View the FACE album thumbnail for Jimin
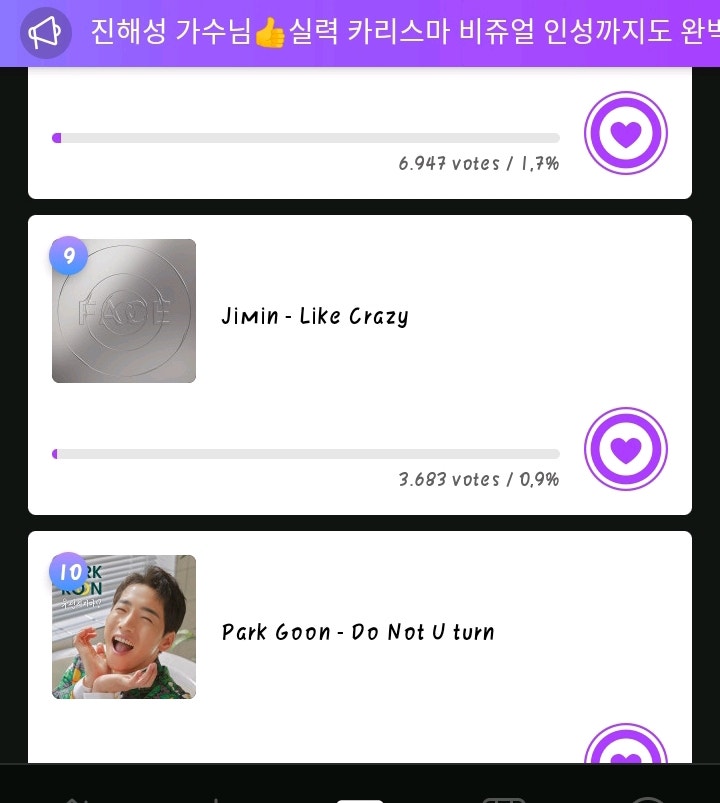Image resolution: width=720 pixels, height=803 pixels. point(123,310)
